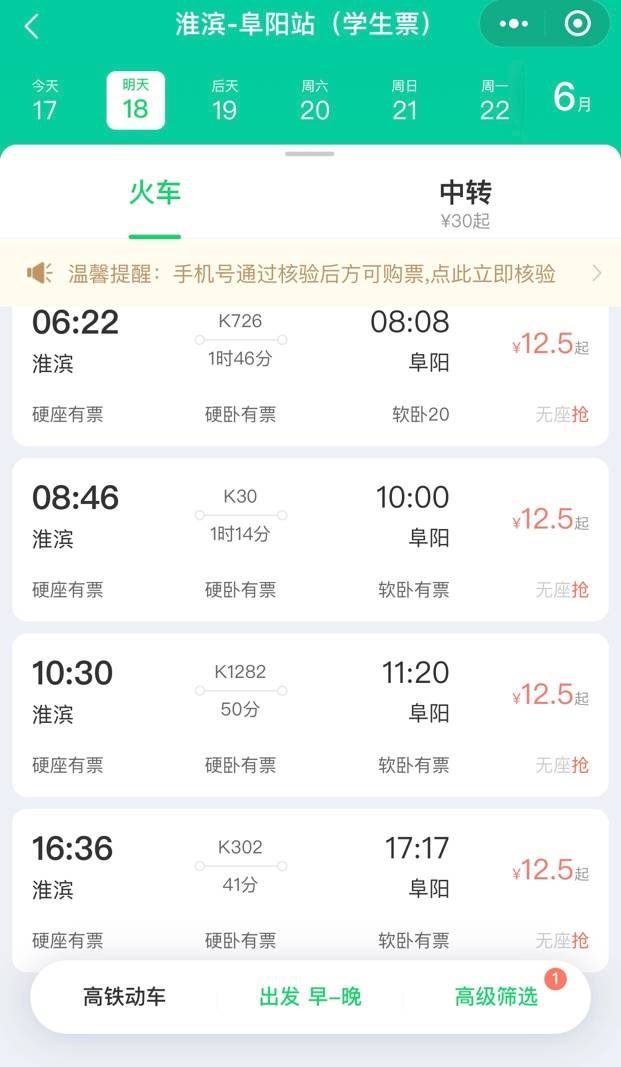The width and height of the screenshot is (621, 1067).
Task: Open the phone verification reminder banner
Action: pos(310,274)
